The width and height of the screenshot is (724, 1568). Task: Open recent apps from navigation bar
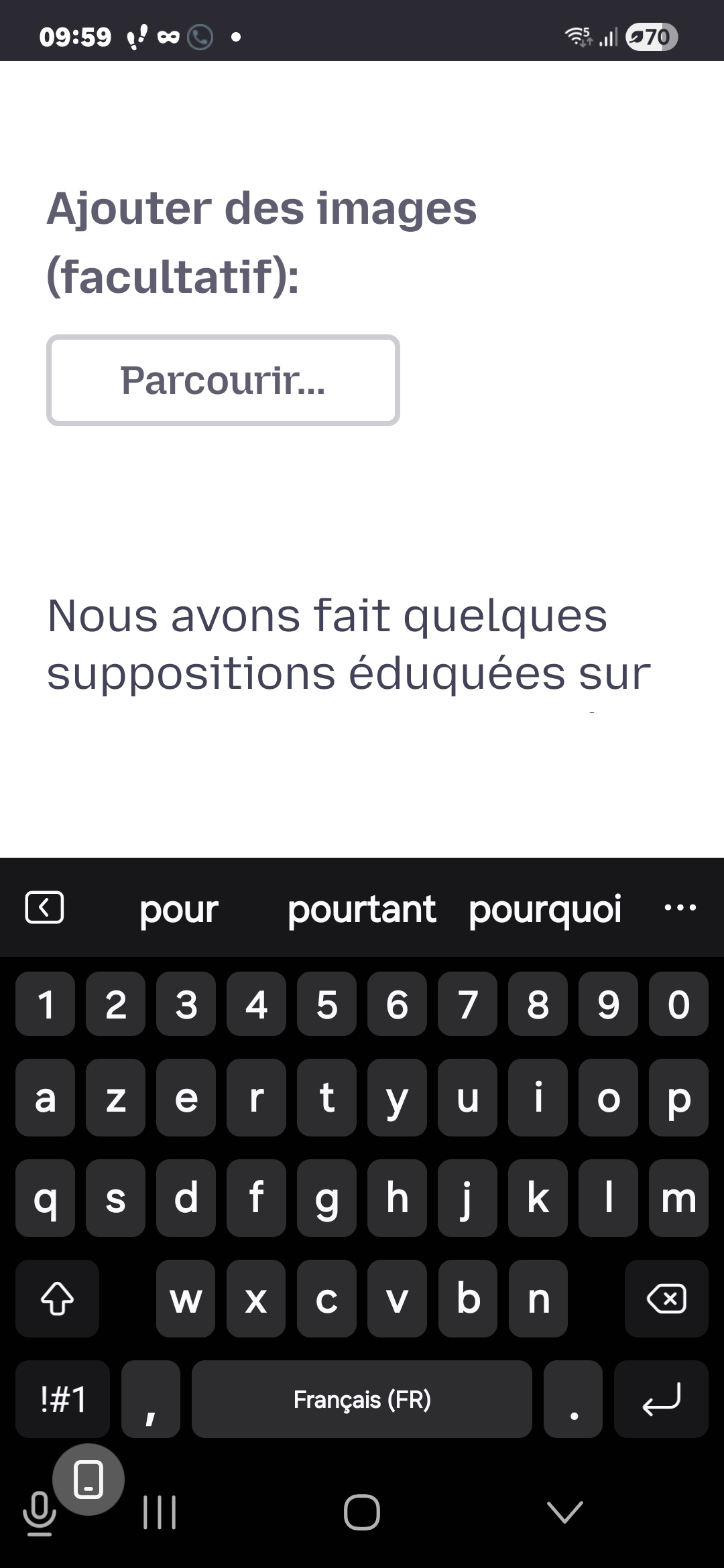click(x=160, y=1513)
